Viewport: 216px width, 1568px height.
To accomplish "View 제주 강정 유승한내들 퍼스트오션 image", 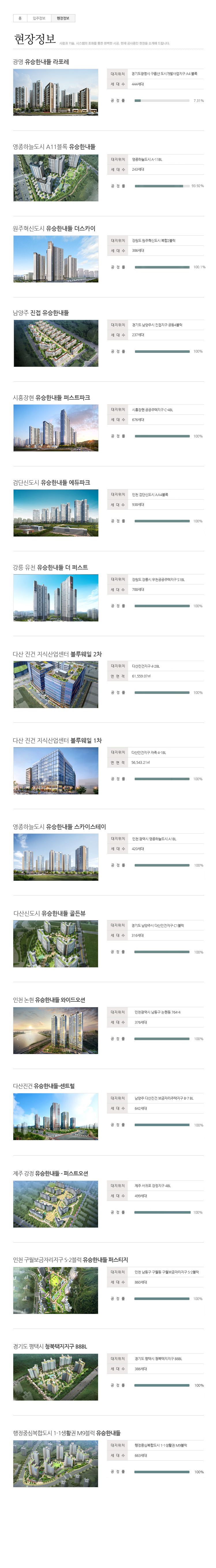I will coord(55,1204).
